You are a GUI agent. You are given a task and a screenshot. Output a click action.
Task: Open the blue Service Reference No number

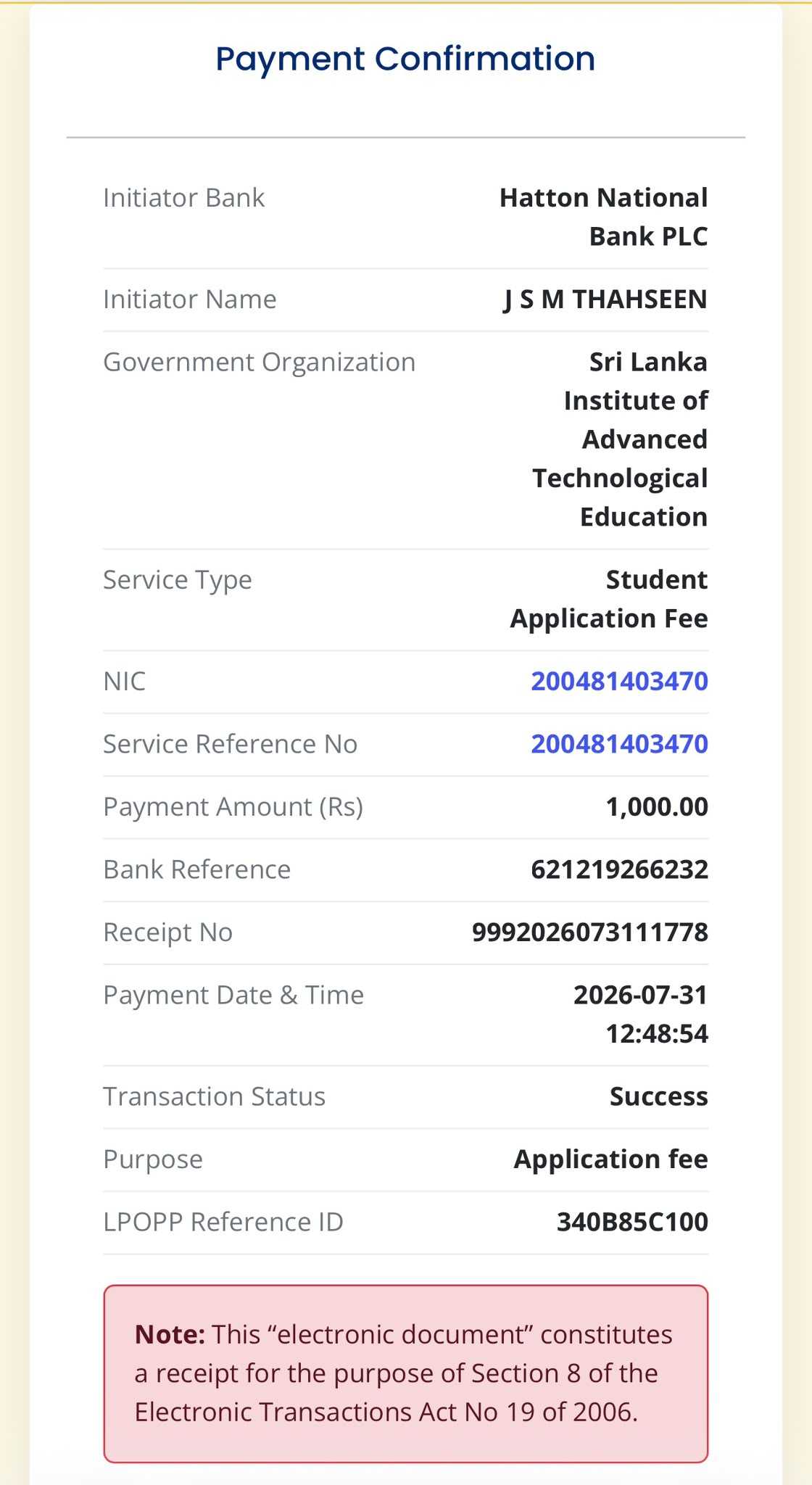tap(619, 744)
